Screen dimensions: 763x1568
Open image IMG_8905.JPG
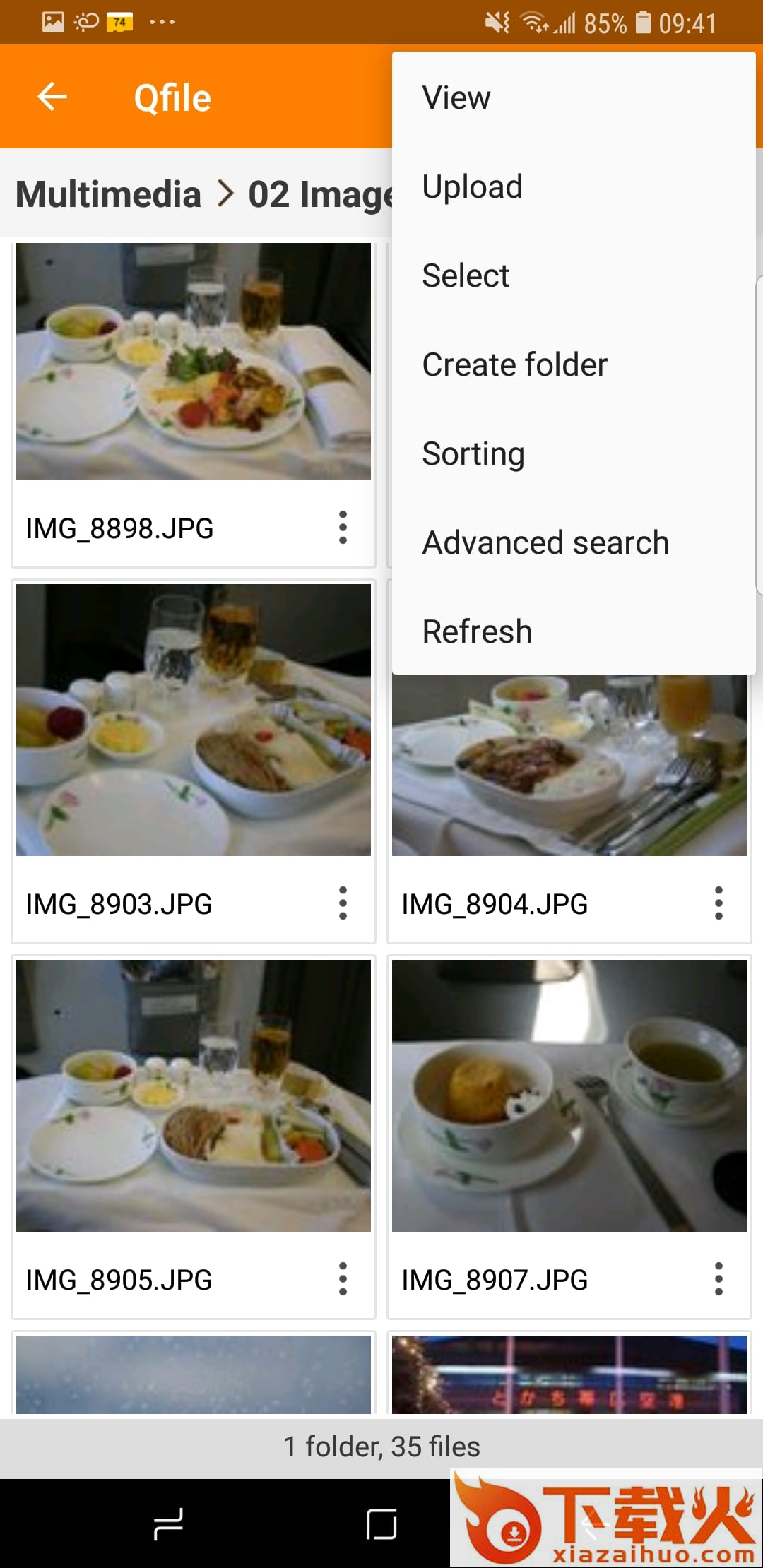coord(193,1095)
